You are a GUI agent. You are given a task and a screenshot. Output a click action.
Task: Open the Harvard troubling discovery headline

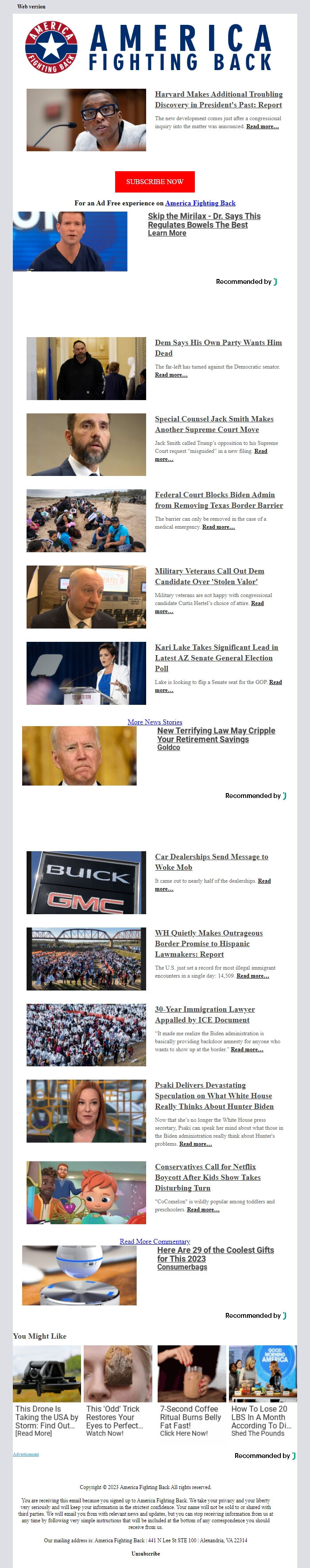tap(218, 99)
